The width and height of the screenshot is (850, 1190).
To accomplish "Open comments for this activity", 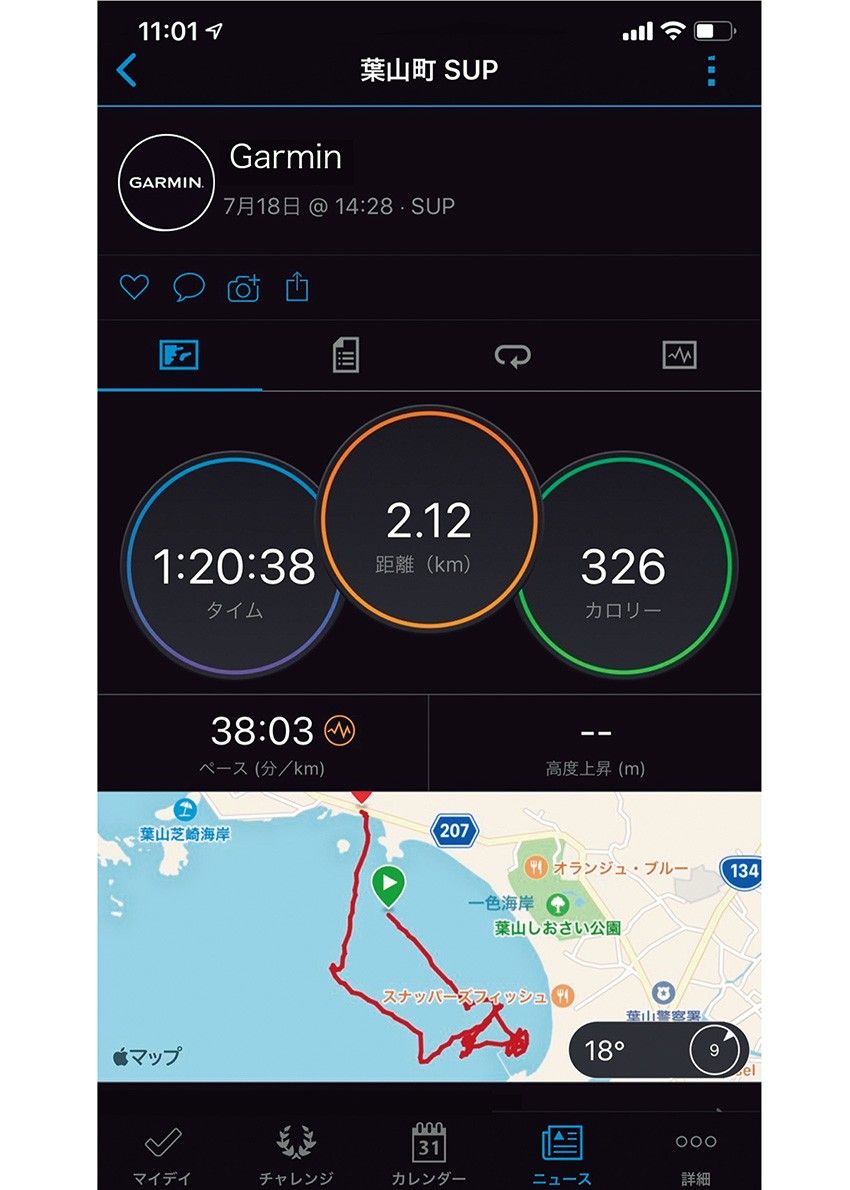I will coord(188,288).
